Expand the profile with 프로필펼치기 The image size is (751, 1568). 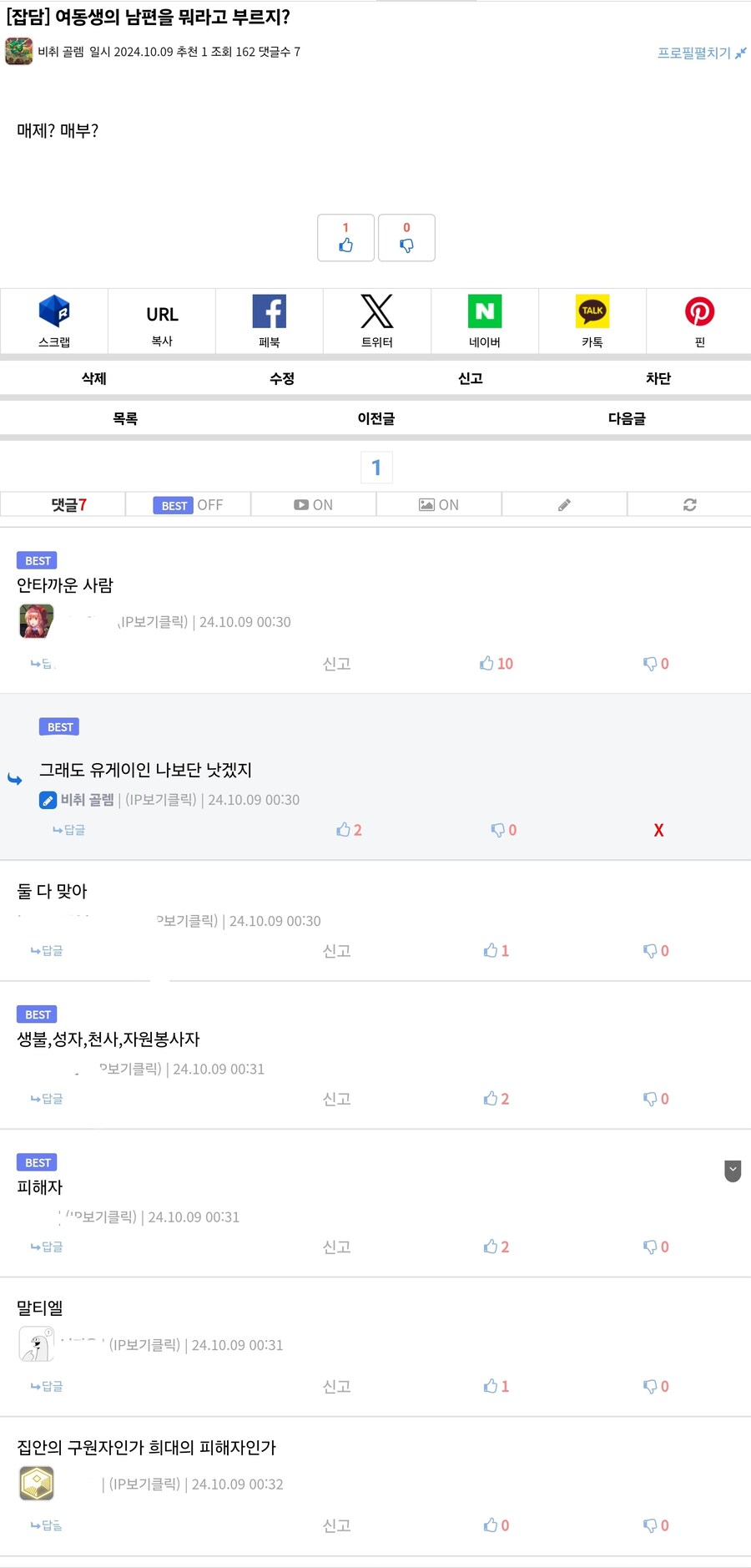click(701, 53)
